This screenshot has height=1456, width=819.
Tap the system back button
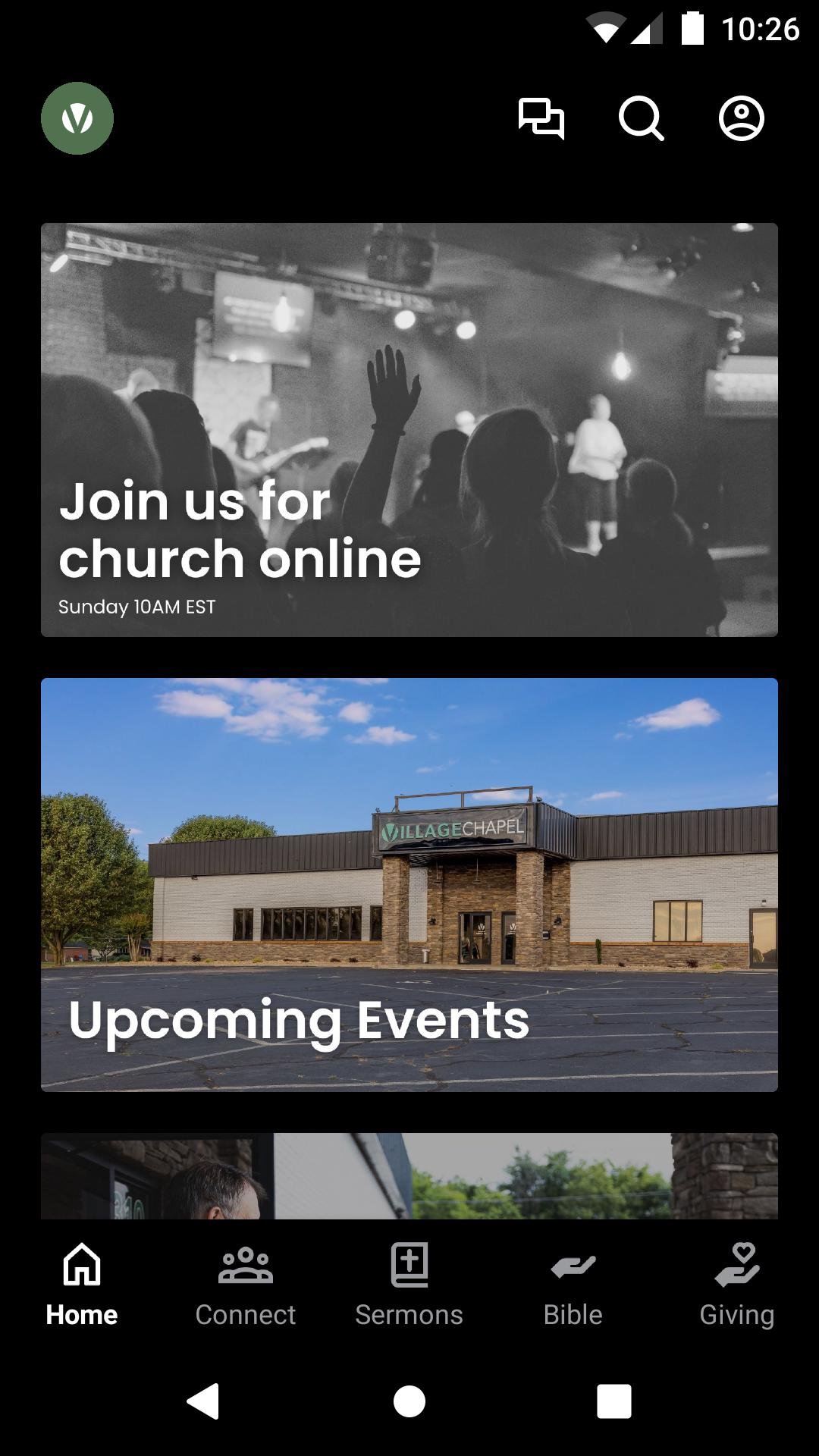[x=203, y=1401]
